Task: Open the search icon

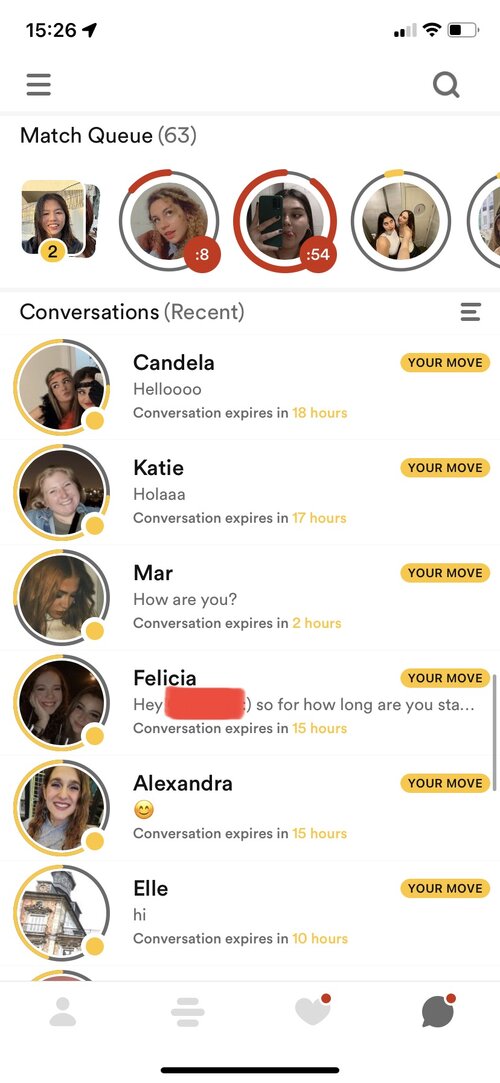Action: [x=446, y=85]
